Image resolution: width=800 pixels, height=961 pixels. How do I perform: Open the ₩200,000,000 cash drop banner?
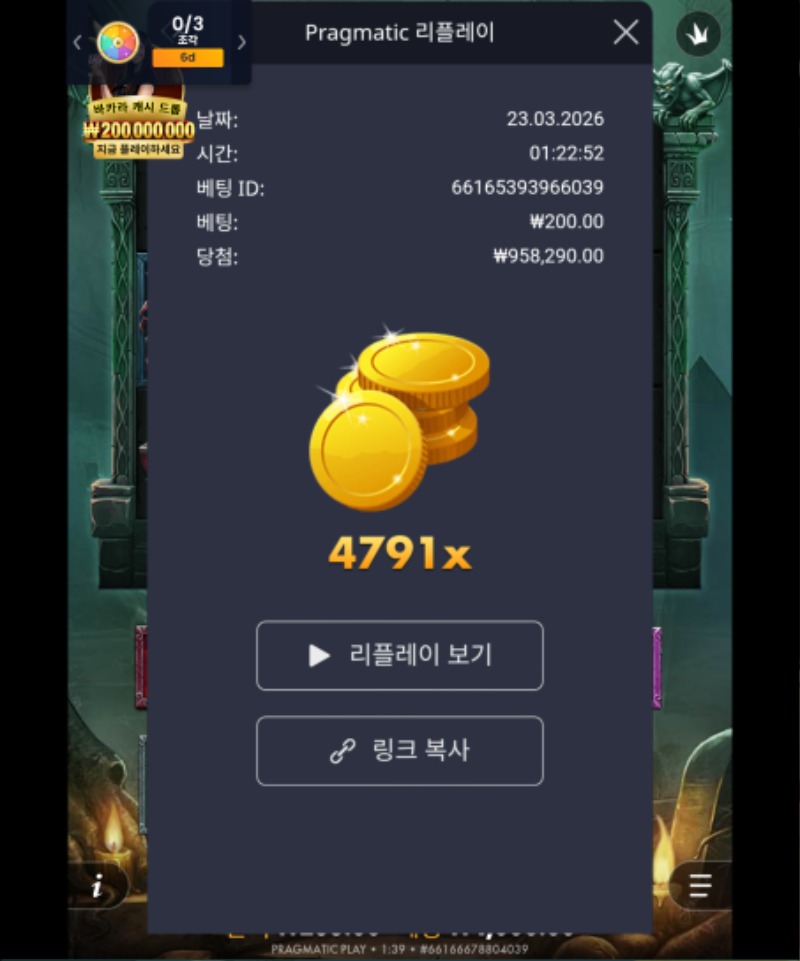[138, 129]
